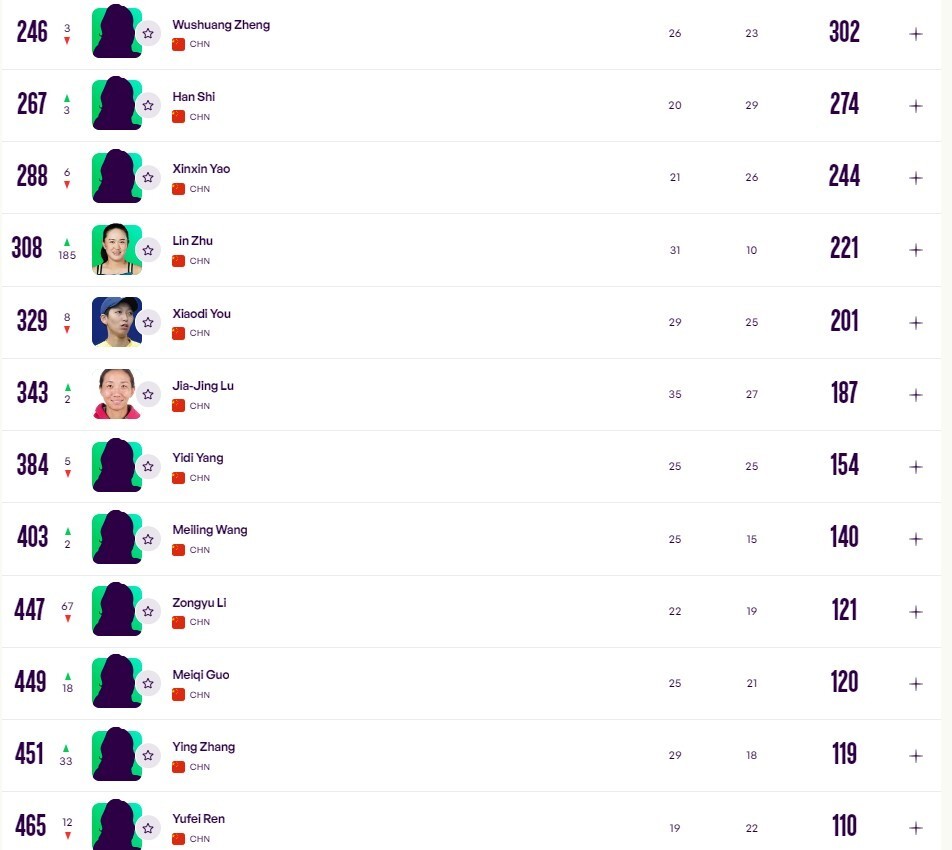Image resolution: width=952 pixels, height=850 pixels.
Task: Open Meiqi Guo's player profile
Action: tap(200, 675)
